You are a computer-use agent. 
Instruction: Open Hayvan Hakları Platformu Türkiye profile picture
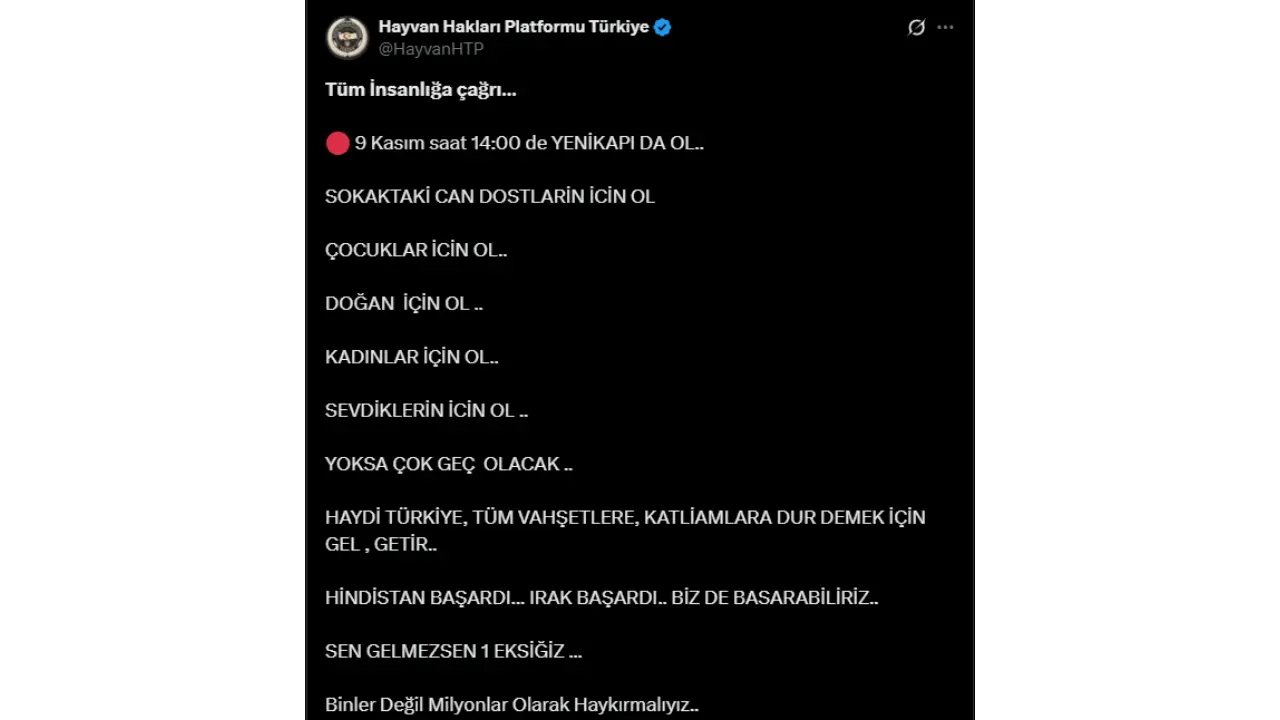click(347, 38)
